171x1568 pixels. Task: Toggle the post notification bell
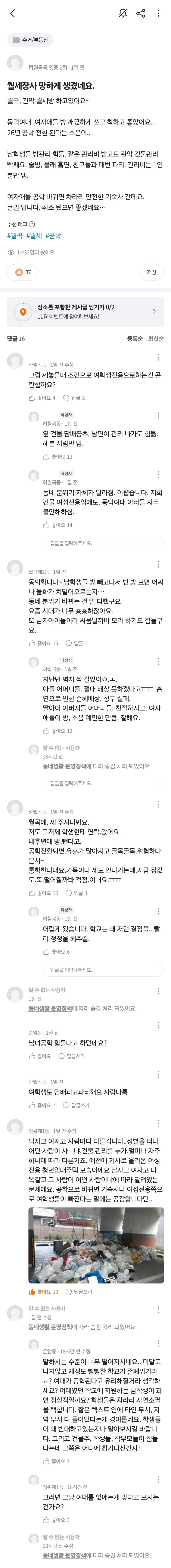(x=123, y=13)
